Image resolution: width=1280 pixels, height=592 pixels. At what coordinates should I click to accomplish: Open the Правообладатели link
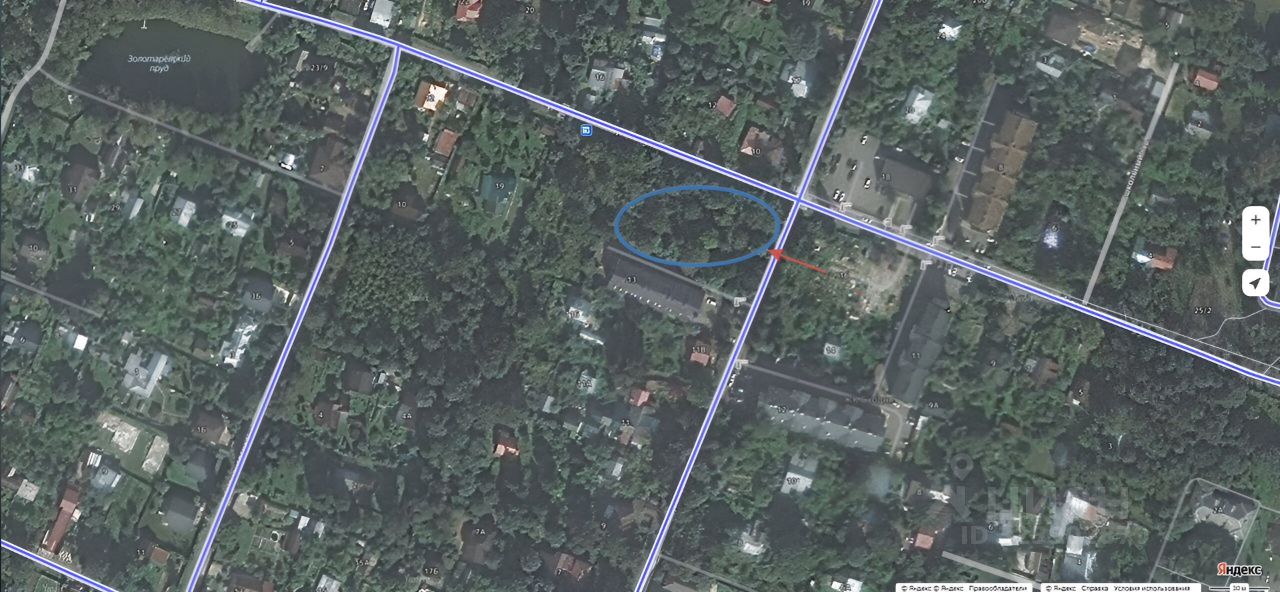[x=997, y=588]
